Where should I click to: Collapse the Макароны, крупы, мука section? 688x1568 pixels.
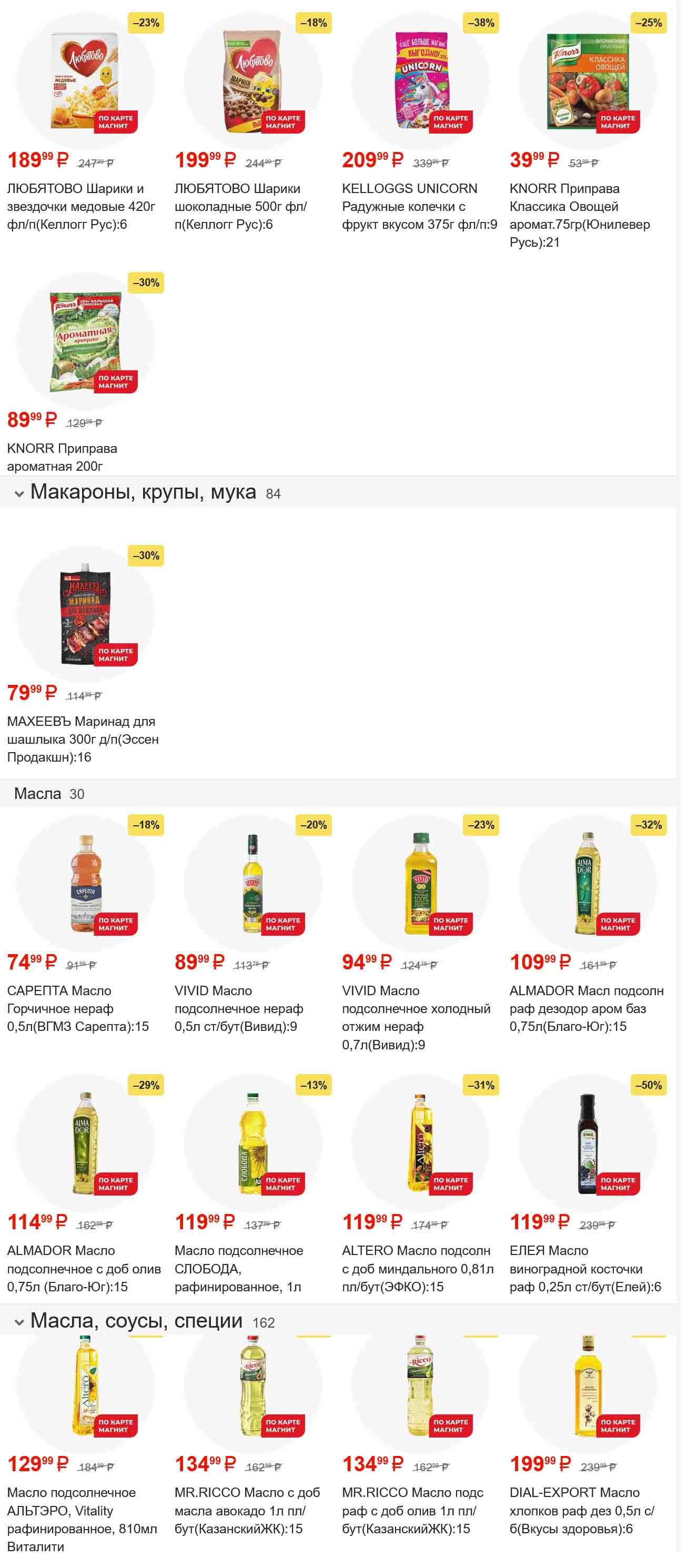19,494
